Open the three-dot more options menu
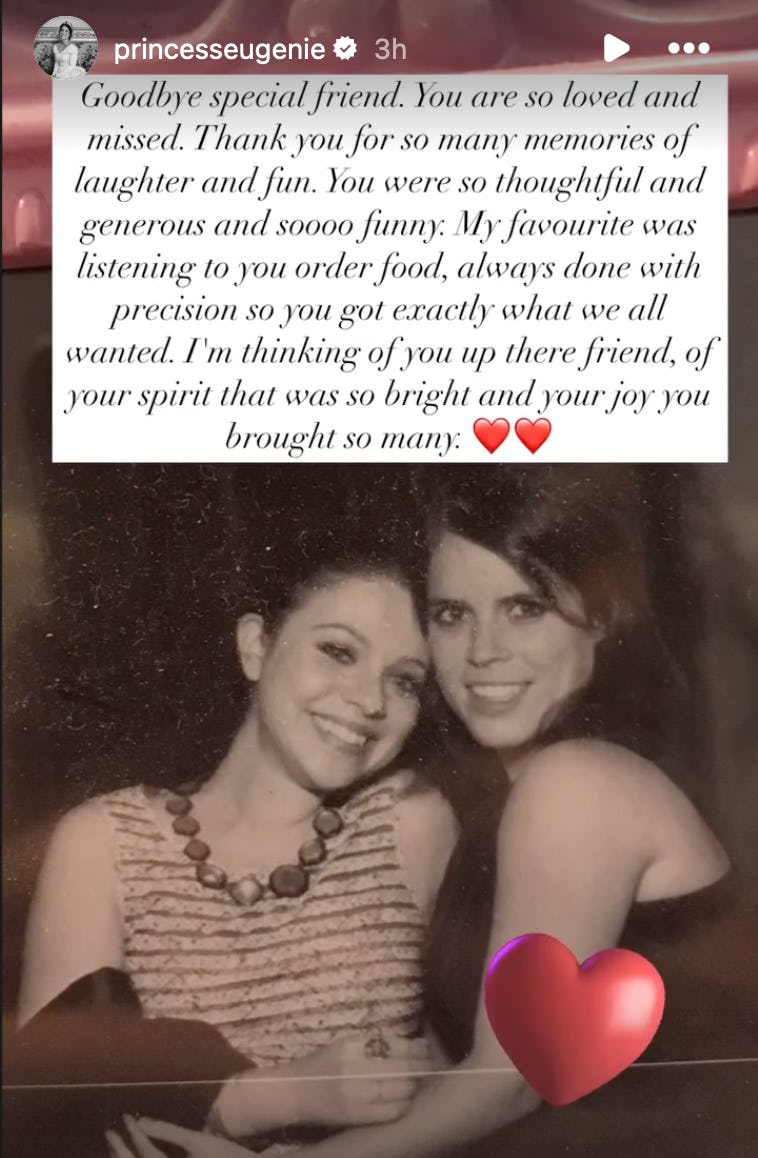The image size is (758, 1158). tap(688, 48)
